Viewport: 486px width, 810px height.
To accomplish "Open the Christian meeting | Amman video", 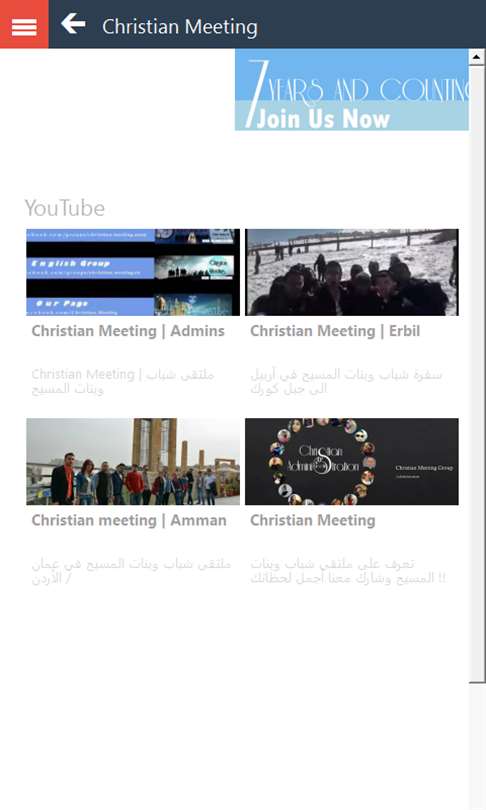I will (133, 461).
